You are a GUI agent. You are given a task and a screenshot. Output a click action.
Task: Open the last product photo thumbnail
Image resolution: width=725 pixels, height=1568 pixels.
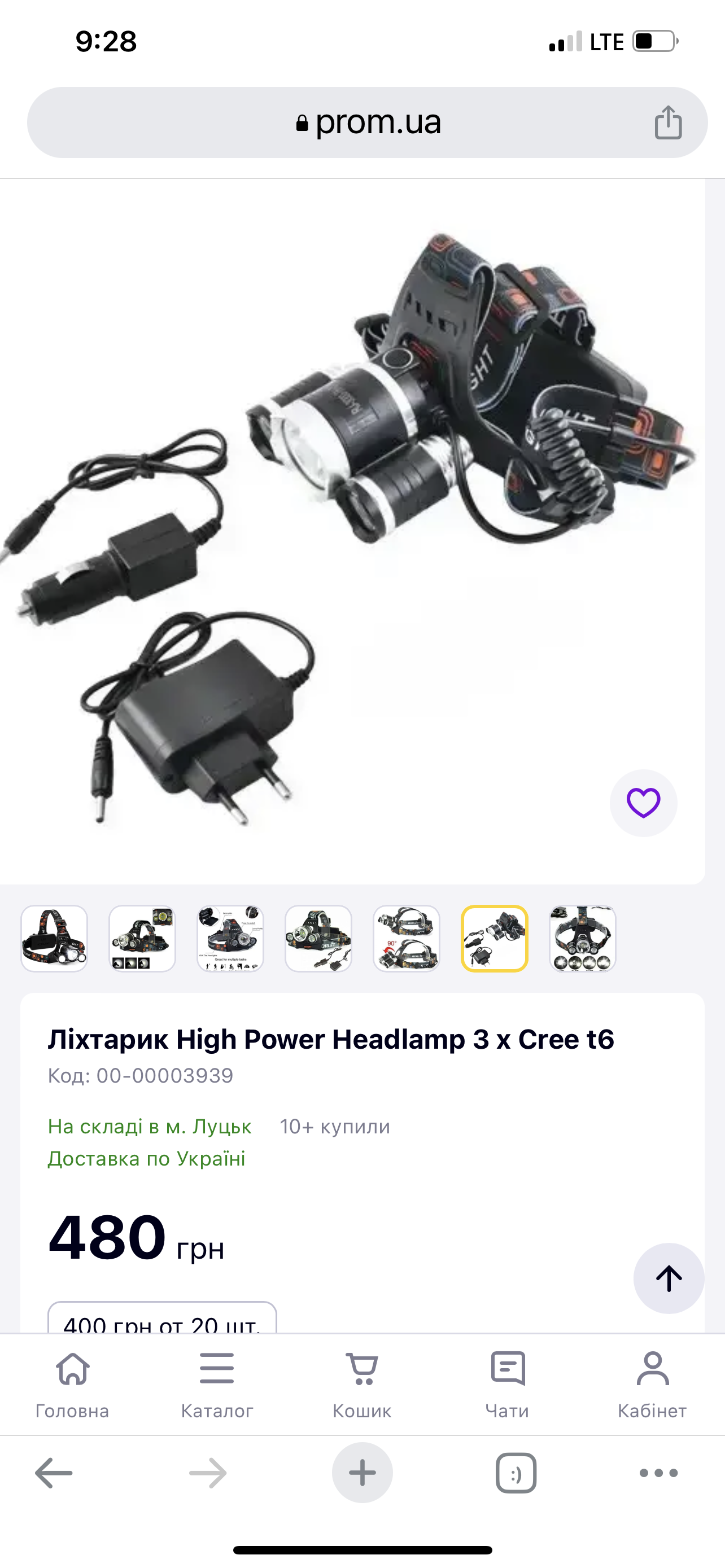point(583,939)
